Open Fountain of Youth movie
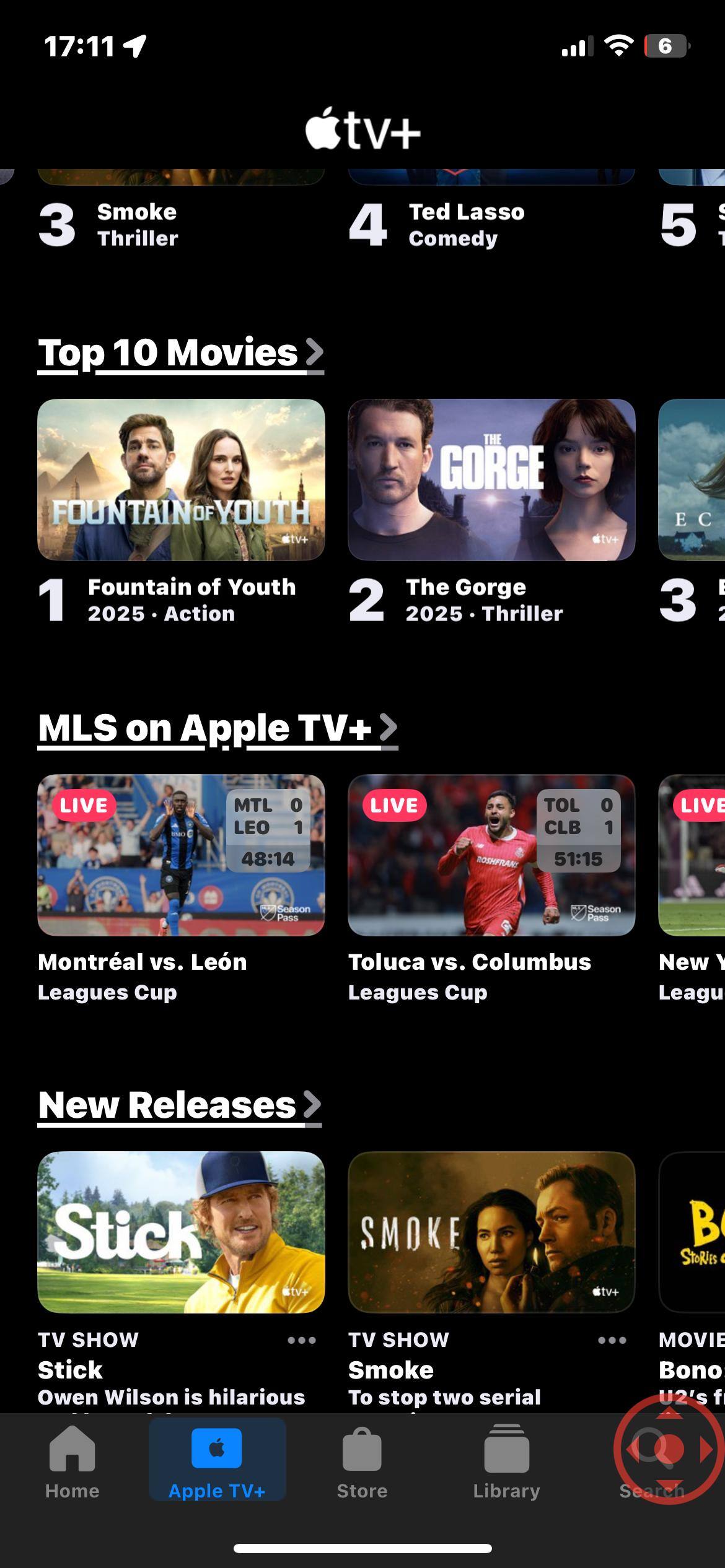The image size is (725, 1568). 181,480
